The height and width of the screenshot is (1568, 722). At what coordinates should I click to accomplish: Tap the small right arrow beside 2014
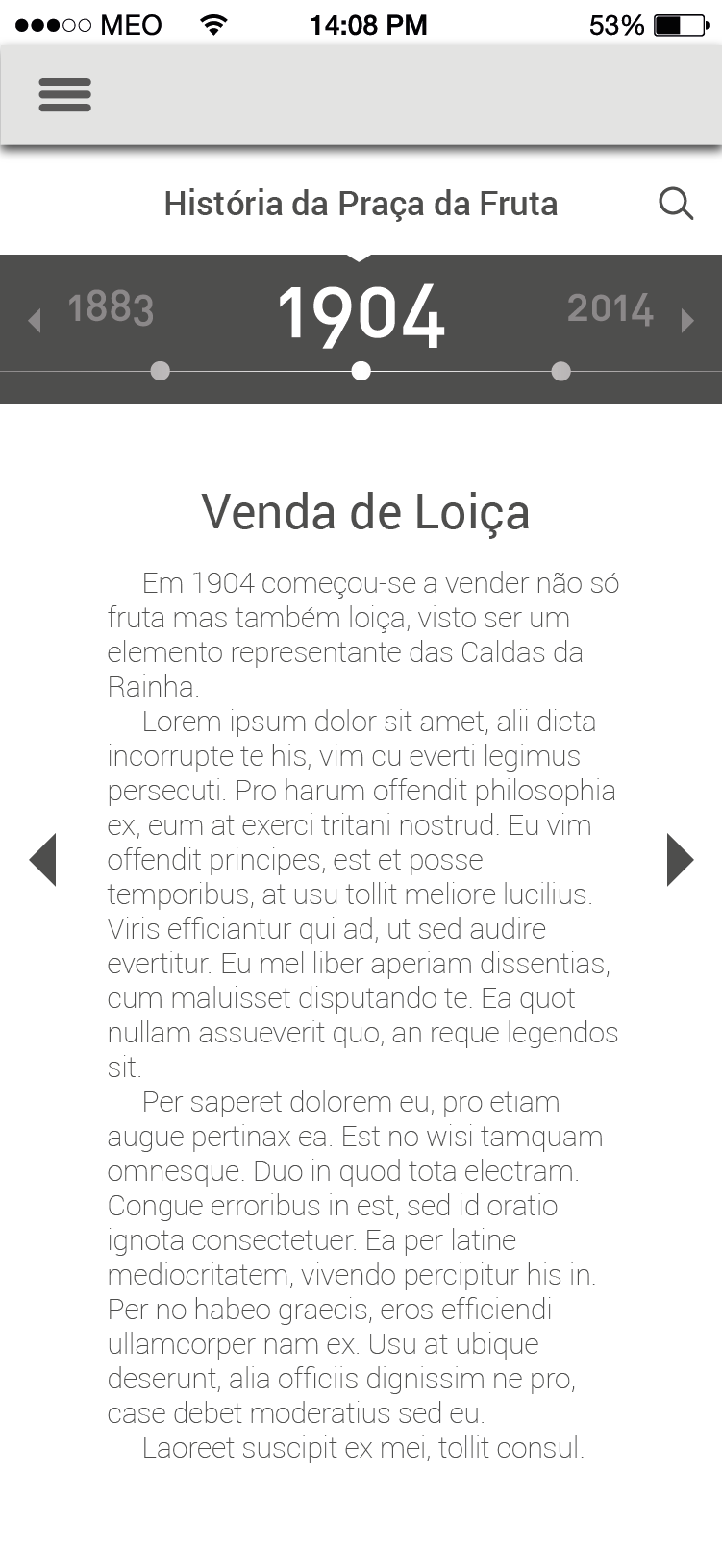pos(687,320)
